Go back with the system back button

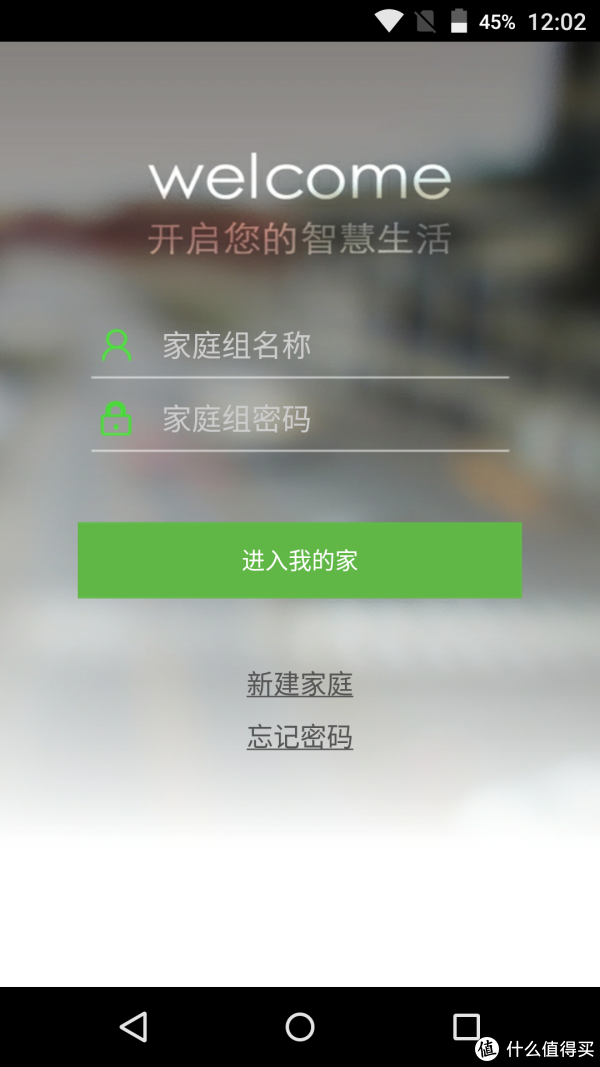[133, 1027]
